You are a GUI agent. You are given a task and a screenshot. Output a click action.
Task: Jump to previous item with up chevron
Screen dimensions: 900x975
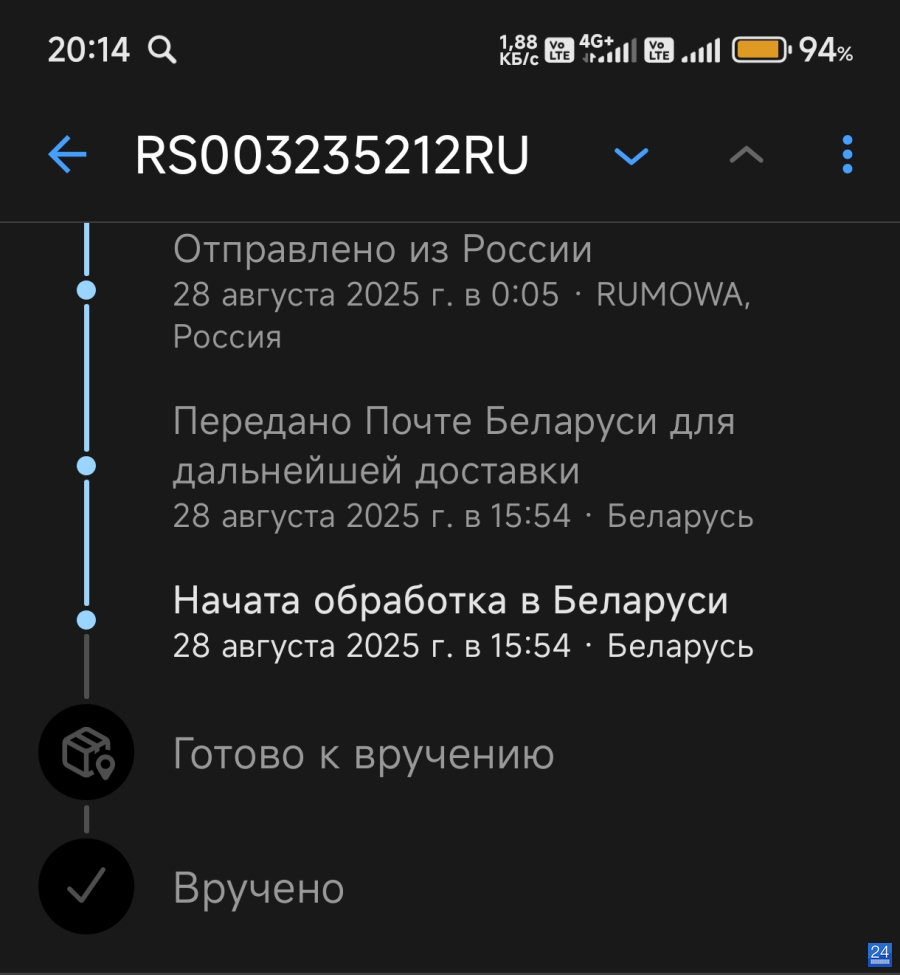click(x=746, y=156)
